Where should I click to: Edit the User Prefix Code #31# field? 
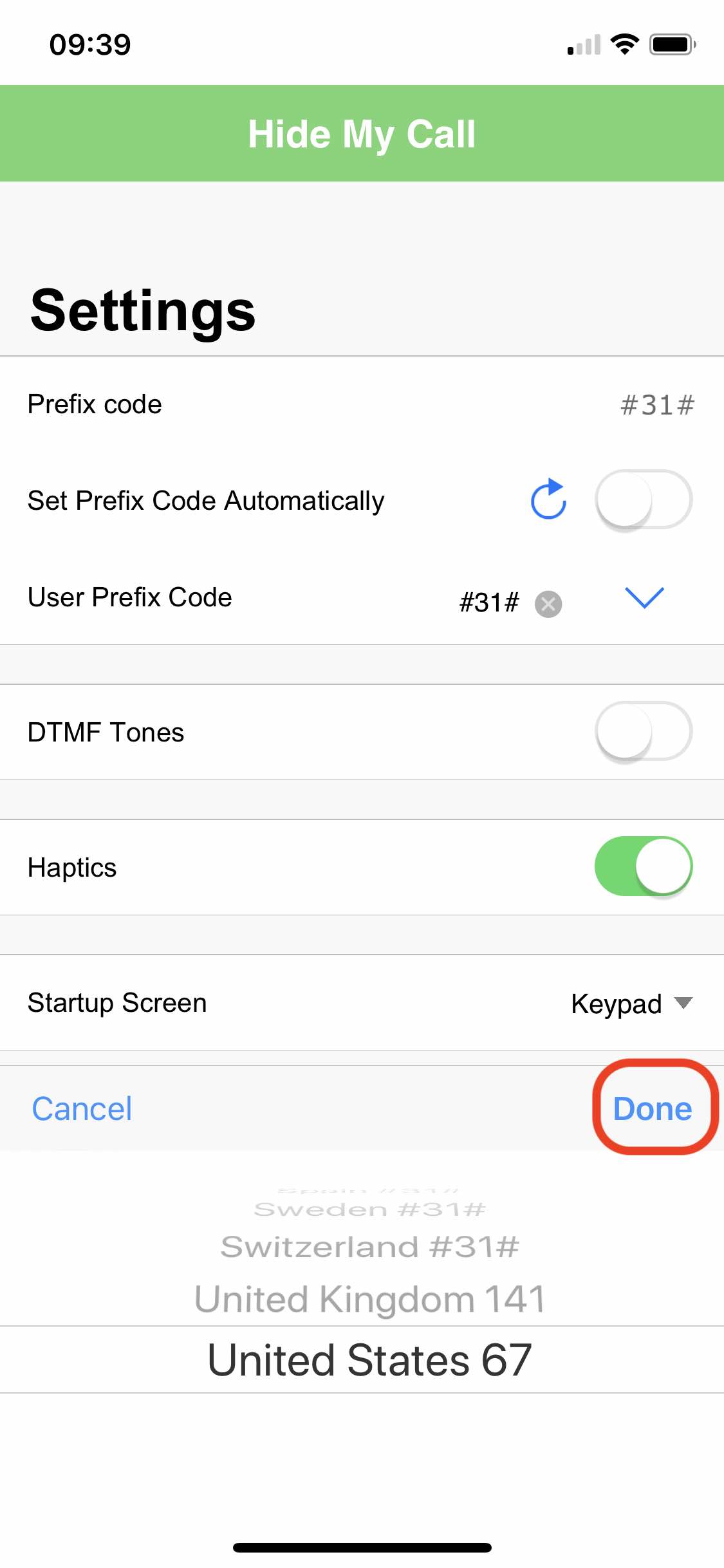point(489,603)
